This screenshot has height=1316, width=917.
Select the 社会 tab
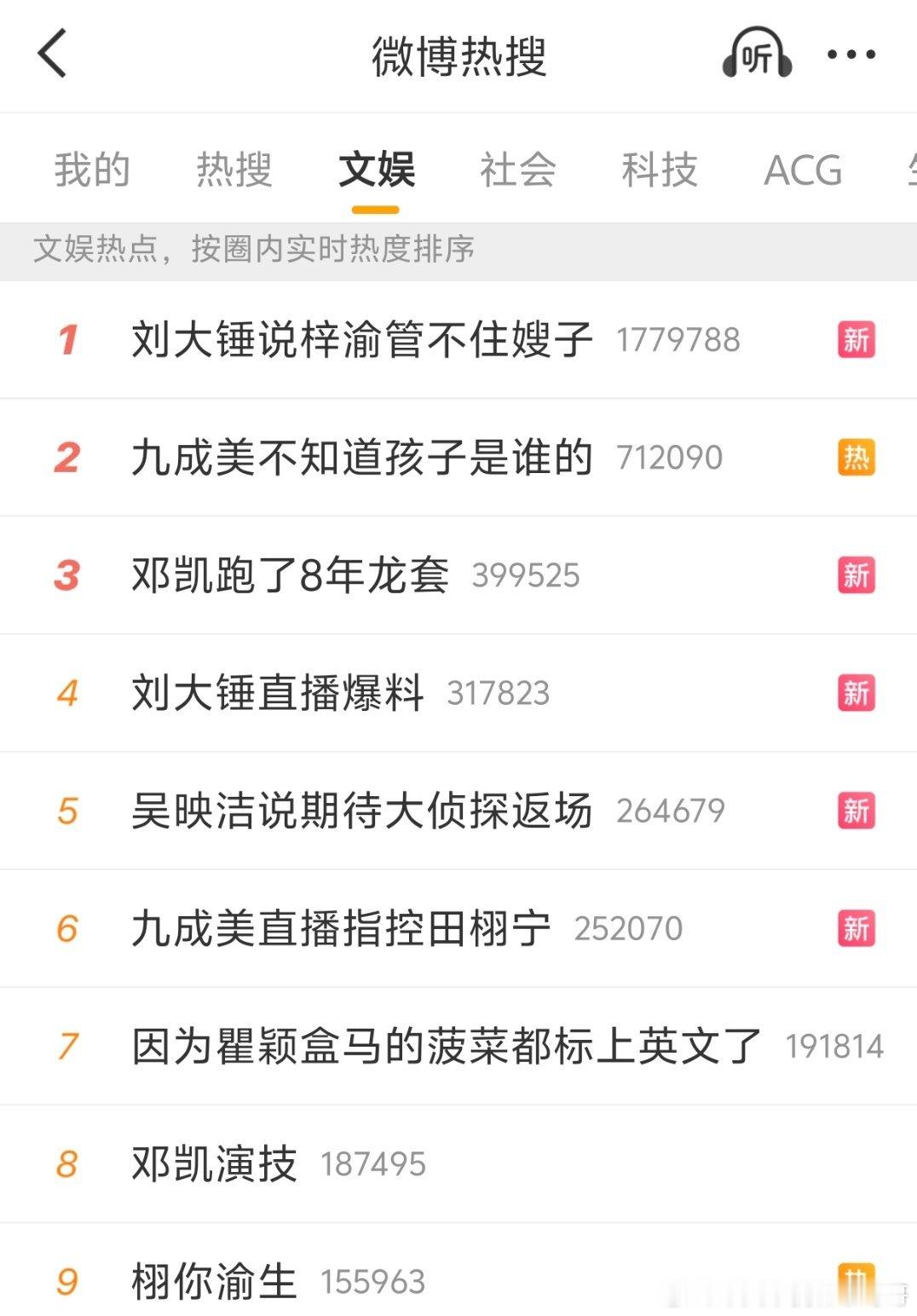518,170
